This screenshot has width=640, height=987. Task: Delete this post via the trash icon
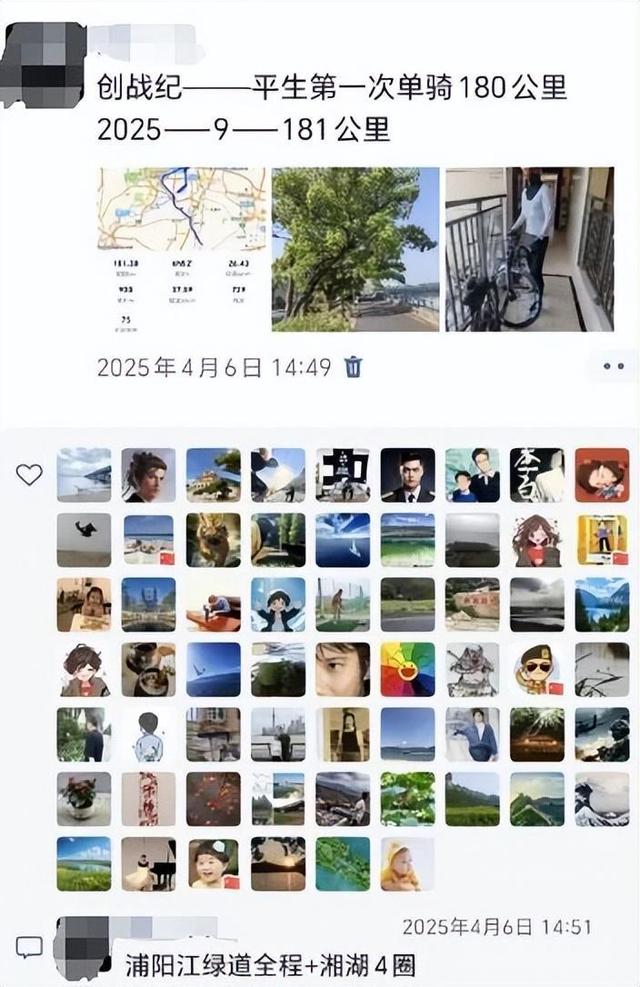pyautogui.click(x=353, y=367)
